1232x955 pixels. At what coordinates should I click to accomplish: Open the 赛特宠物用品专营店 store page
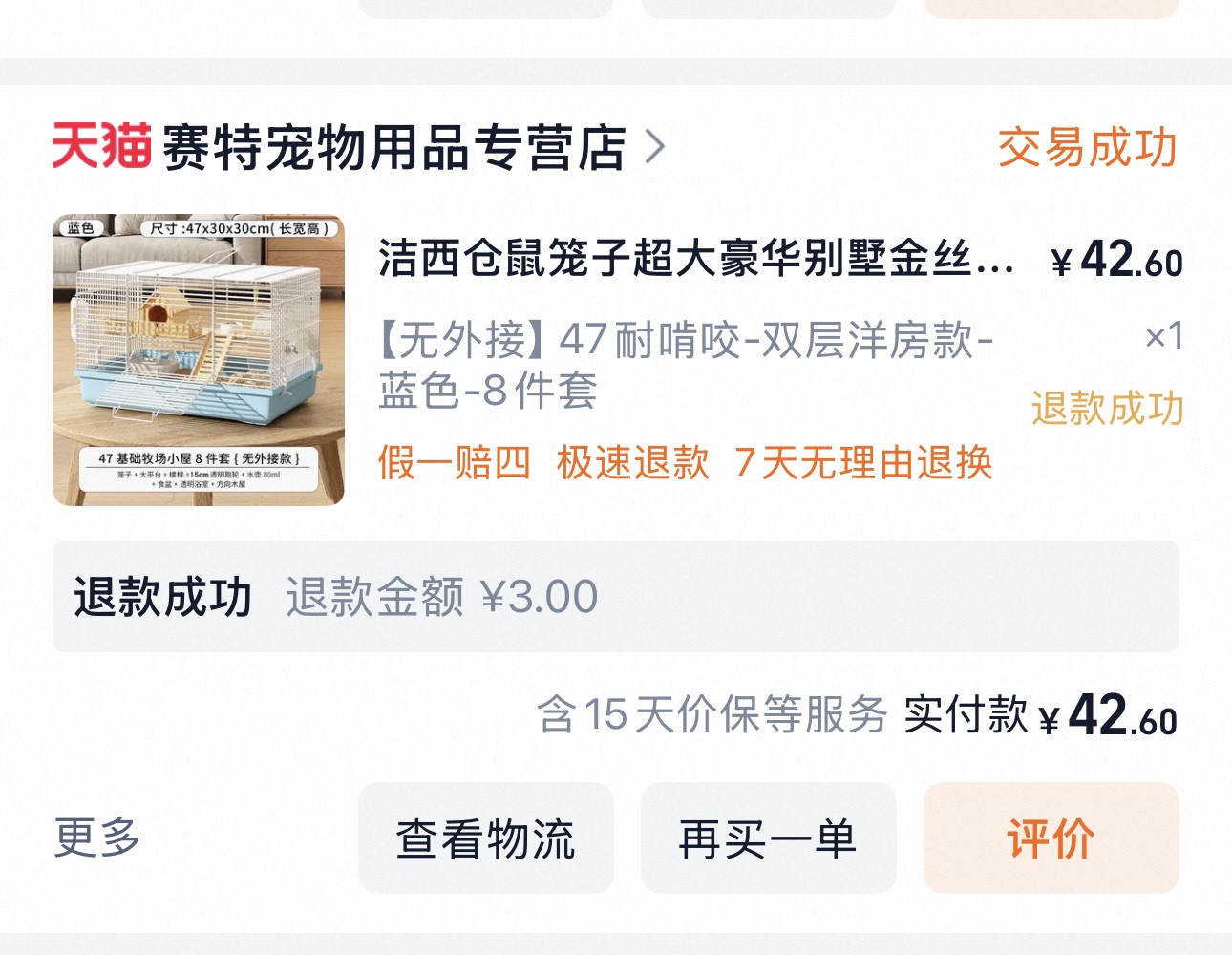[x=392, y=148]
